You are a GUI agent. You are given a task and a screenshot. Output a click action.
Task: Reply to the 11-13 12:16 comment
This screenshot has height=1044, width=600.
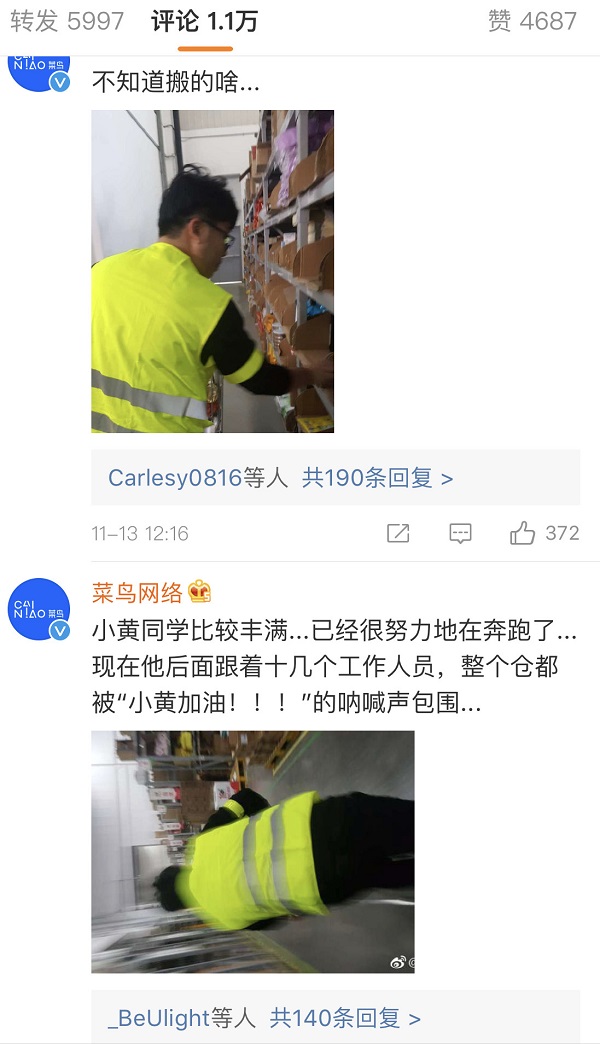click(x=460, y=533)
